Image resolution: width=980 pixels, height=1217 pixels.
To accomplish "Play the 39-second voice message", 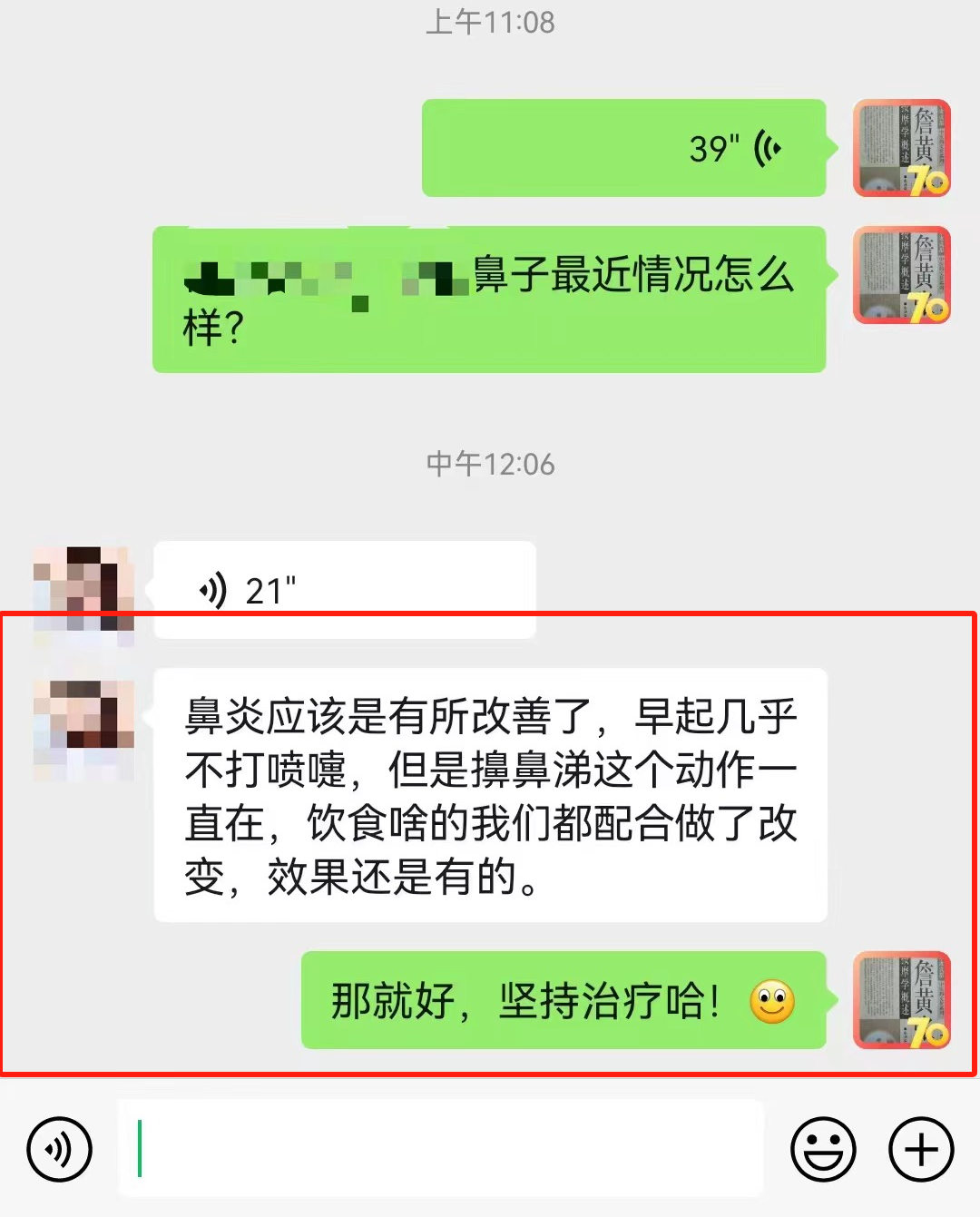I will (x=624, y=148).
